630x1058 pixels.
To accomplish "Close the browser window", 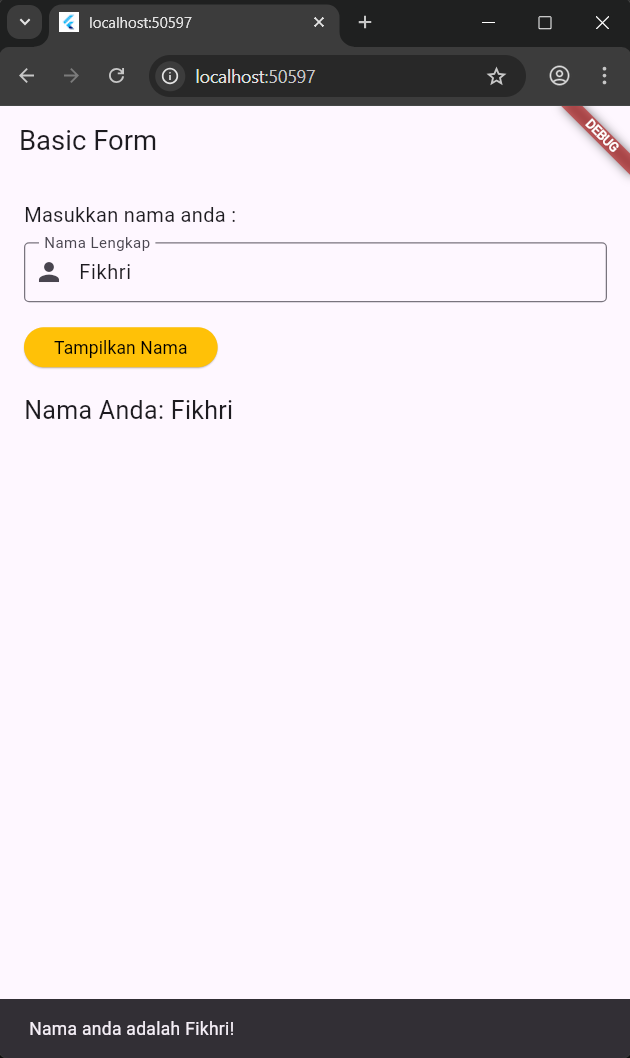I will click(x=602, y=22).
